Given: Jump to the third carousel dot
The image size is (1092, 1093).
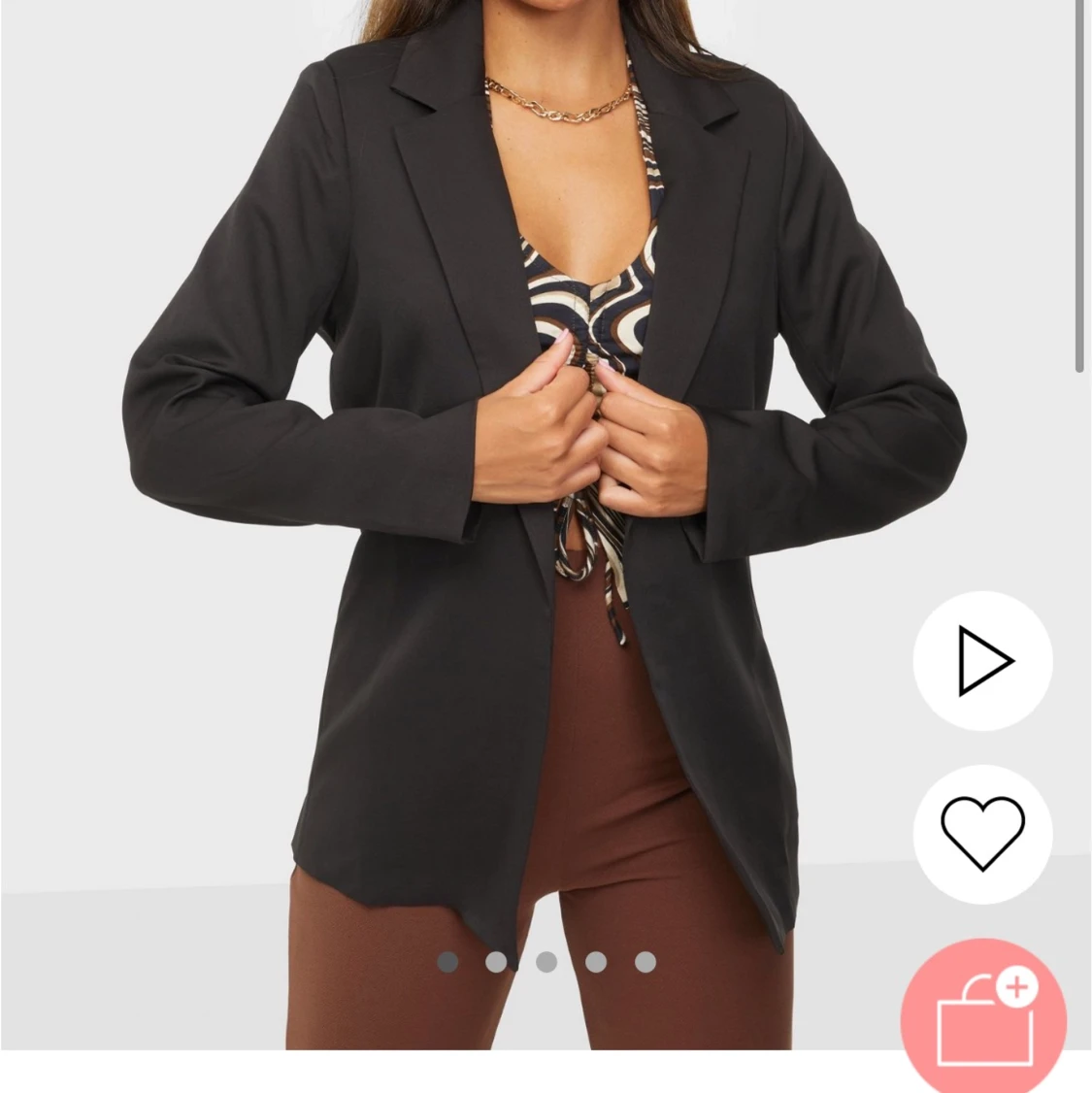Looking at the screenshot, I should (x=546, y=961).
